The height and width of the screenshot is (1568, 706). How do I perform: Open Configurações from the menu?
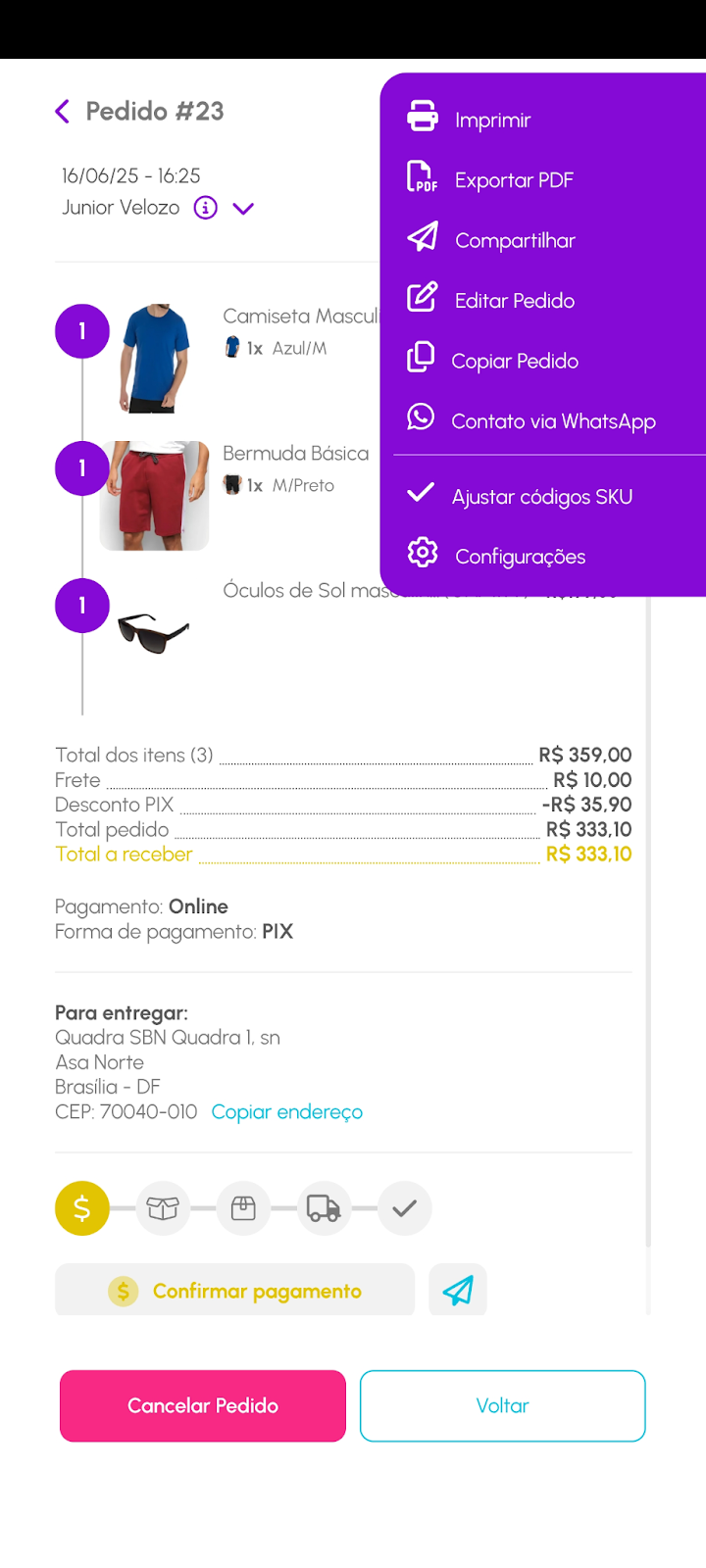click(x=520, y=557)
